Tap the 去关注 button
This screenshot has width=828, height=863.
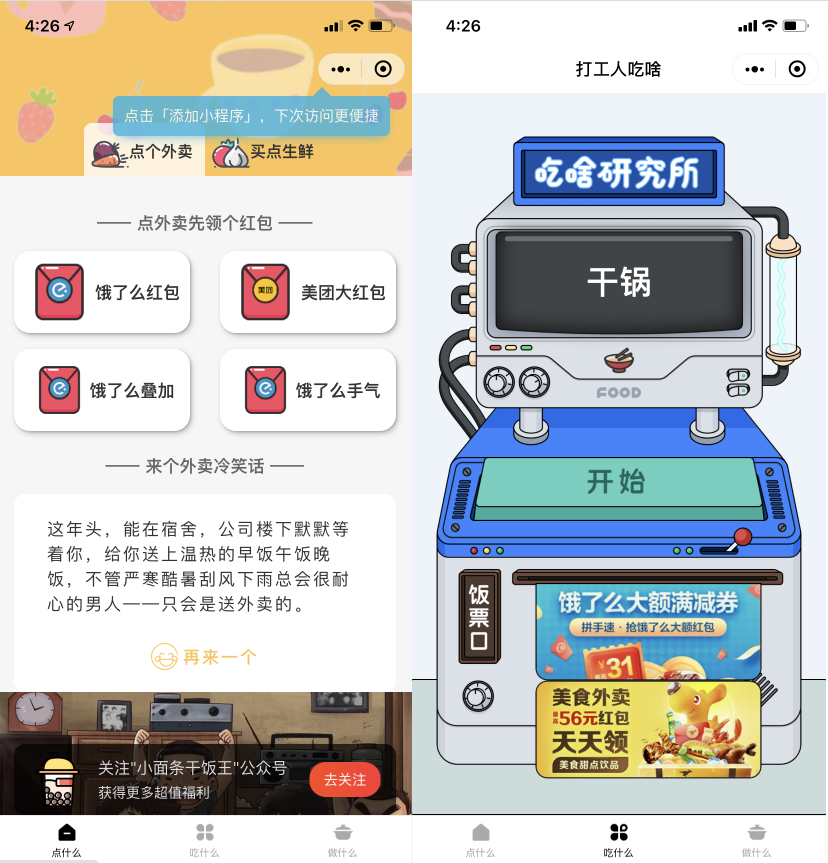(344, 779)
